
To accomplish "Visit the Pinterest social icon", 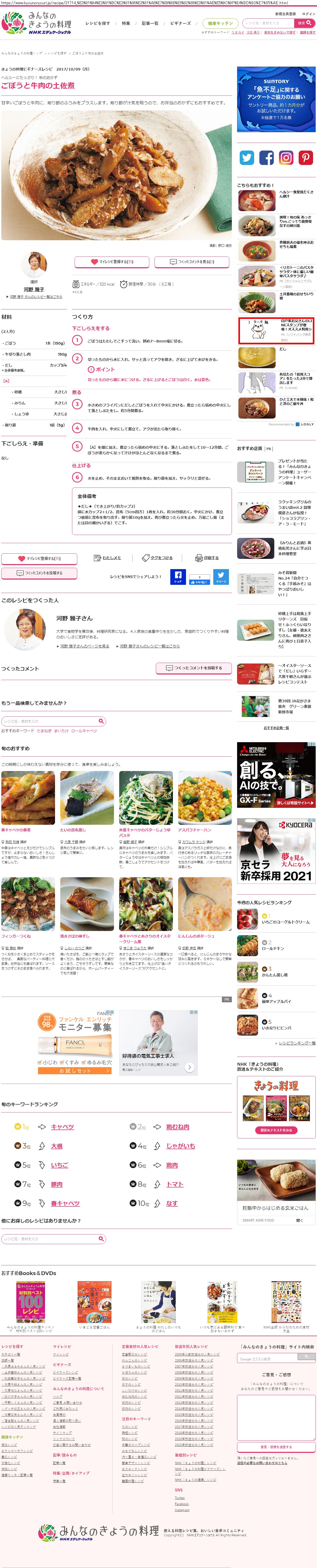I will (x=305, y=158).
